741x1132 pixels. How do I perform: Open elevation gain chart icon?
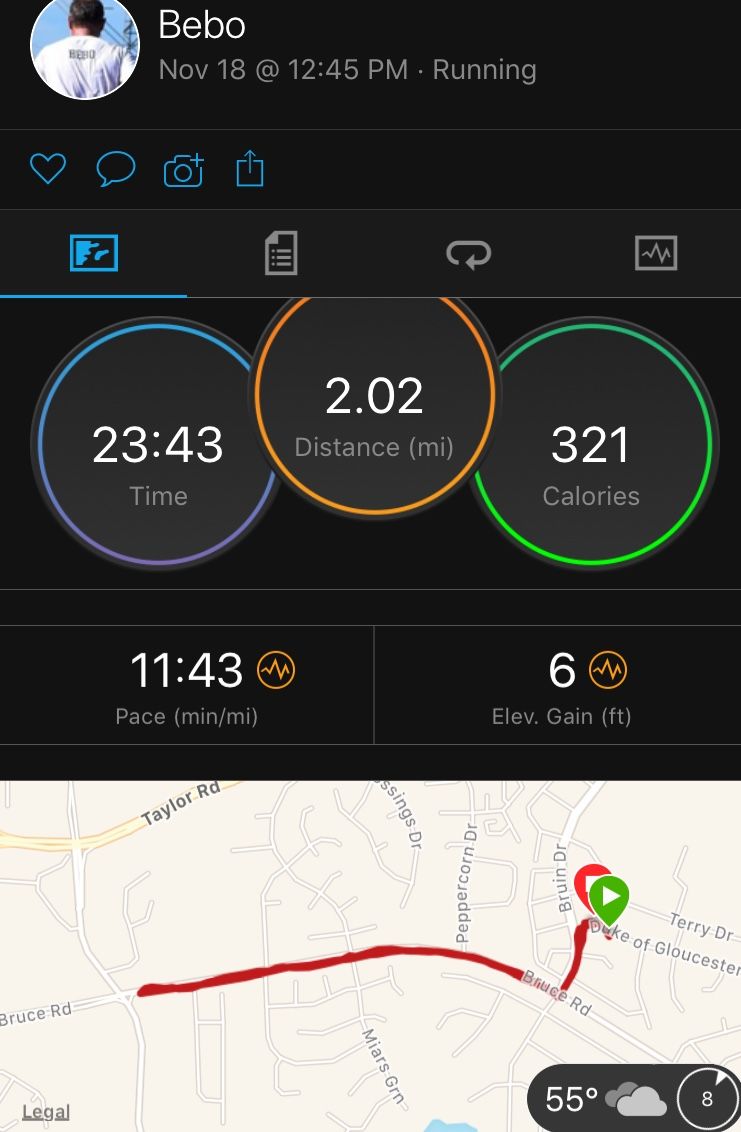[x=607, y=670]
